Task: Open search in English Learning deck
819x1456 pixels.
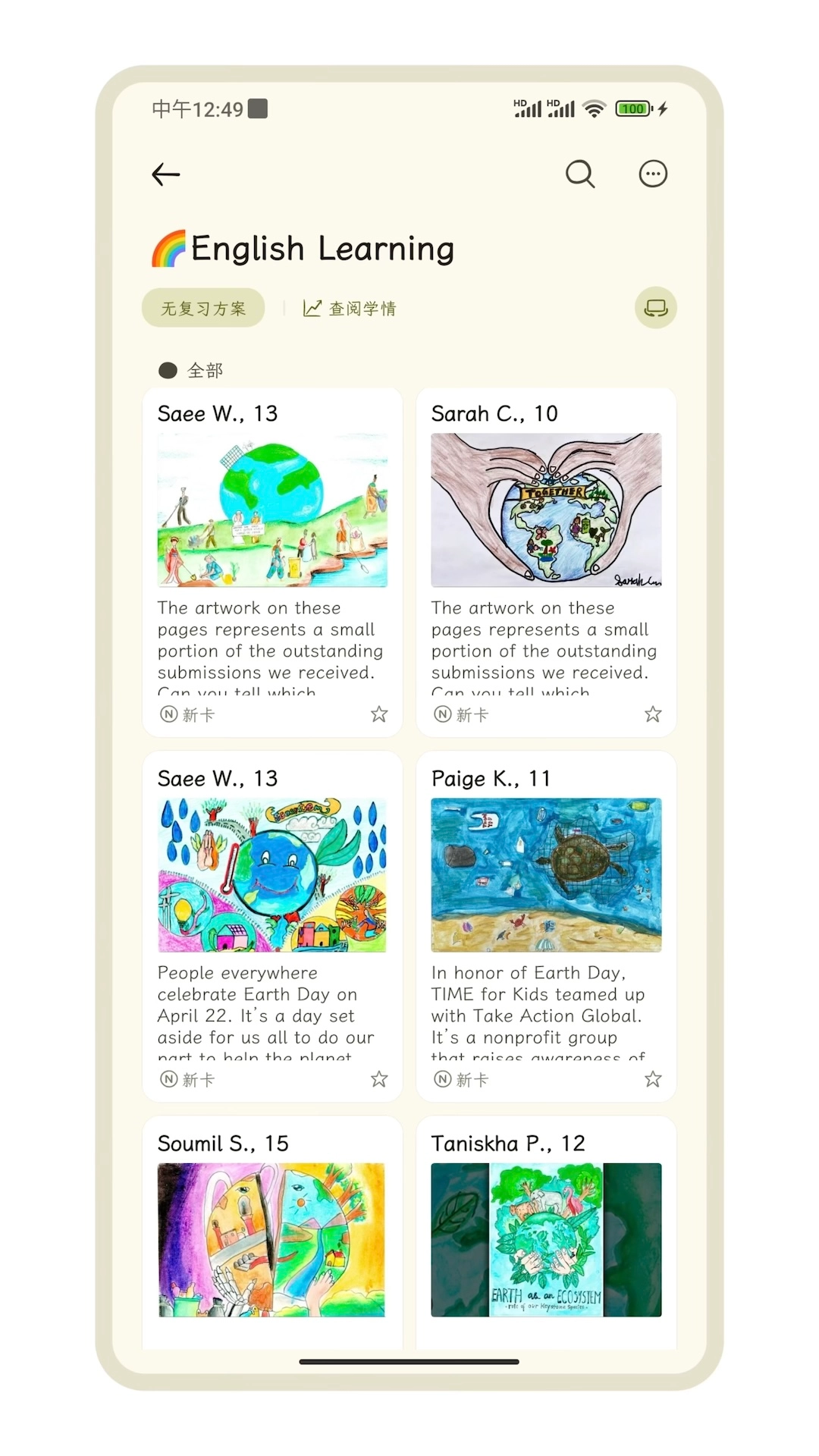Action: [x=580, y=174]
